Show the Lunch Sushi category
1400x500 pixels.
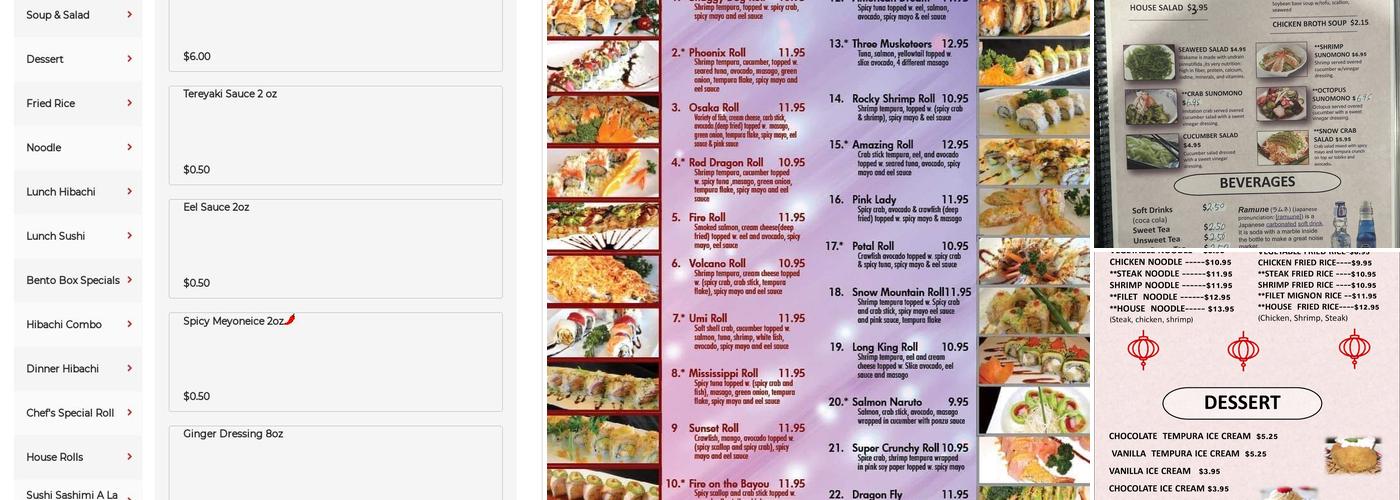(78, 236)
